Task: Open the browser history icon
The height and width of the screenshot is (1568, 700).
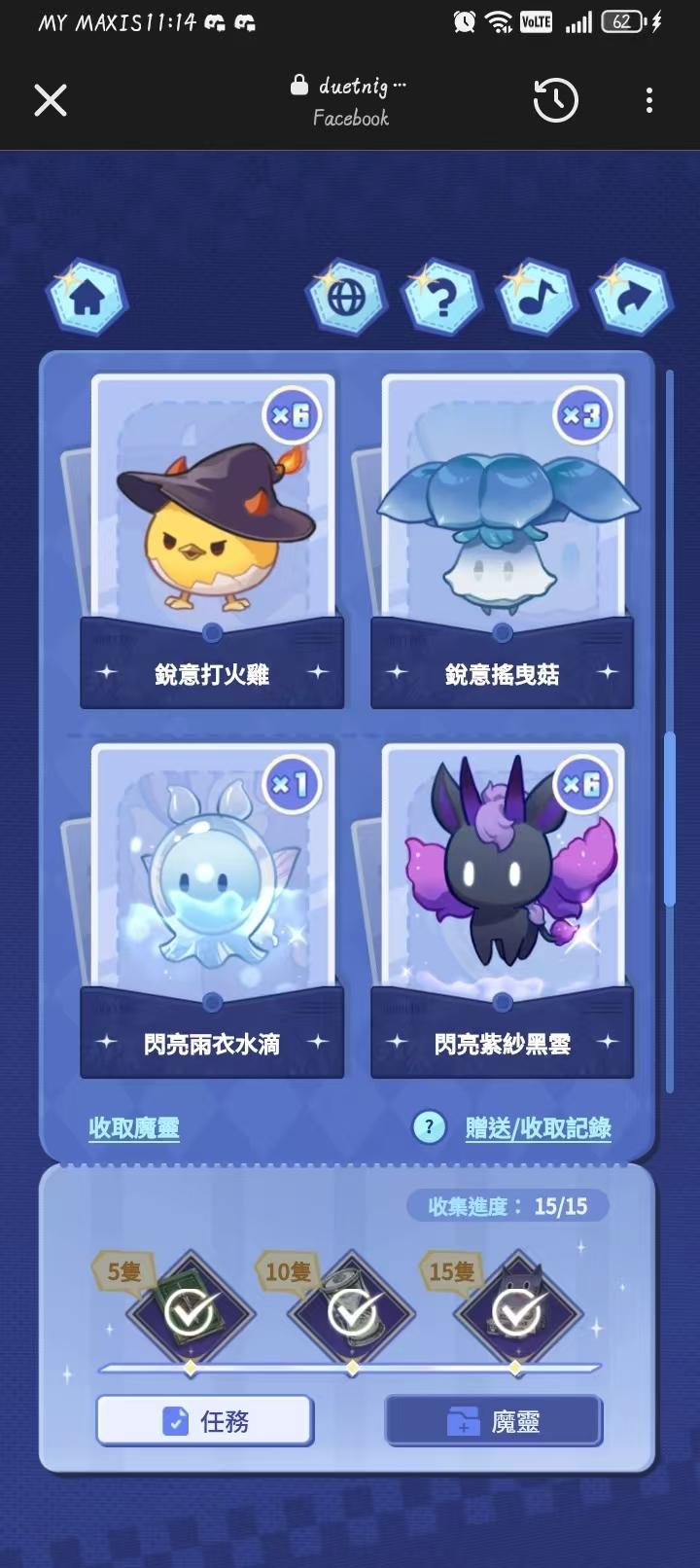Action: pyautogui.click(x=556, y=100)
